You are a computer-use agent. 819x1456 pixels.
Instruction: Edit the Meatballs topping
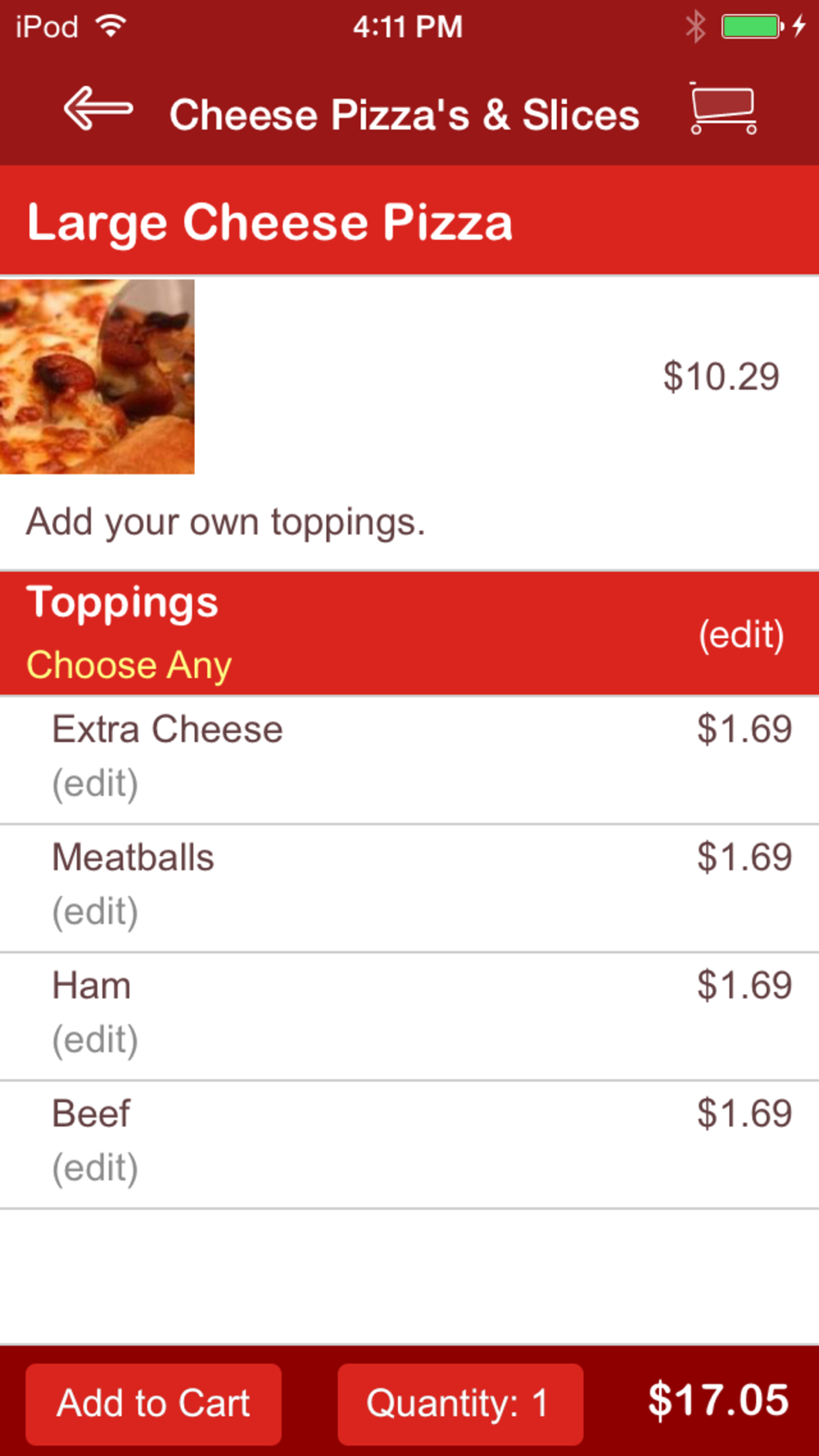(95, 911)
